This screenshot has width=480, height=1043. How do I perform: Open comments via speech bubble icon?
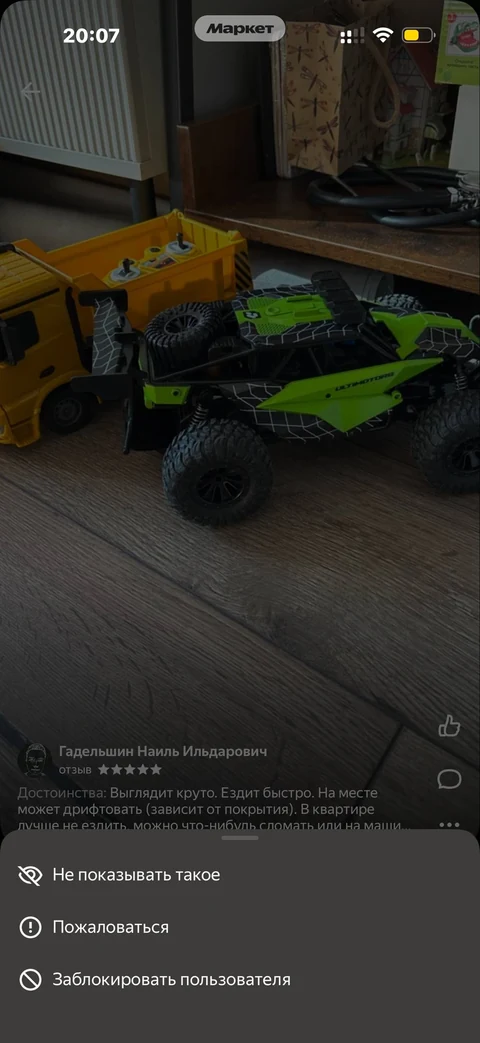pos(449,779)
